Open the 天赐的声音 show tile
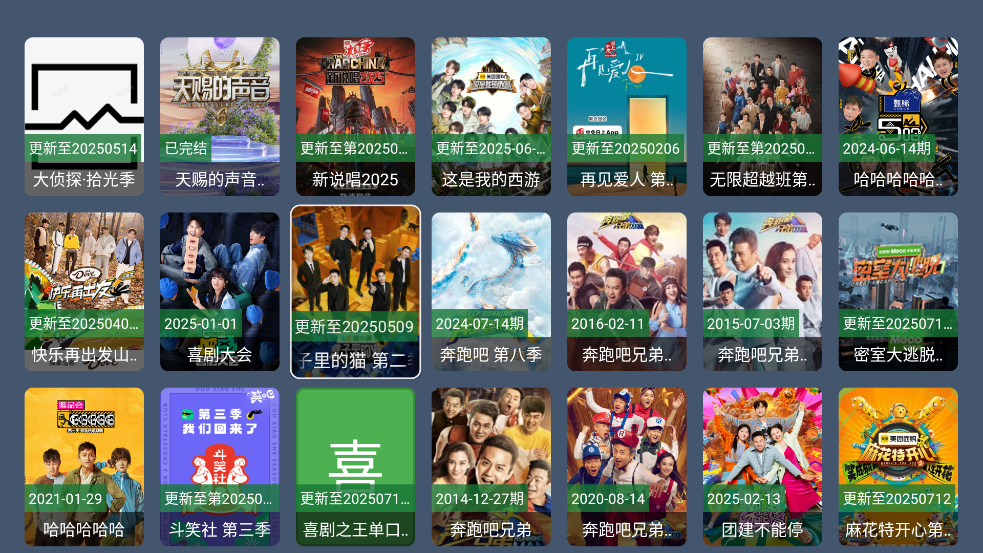Screen dimensions: 983x553 tap(220, 116)
